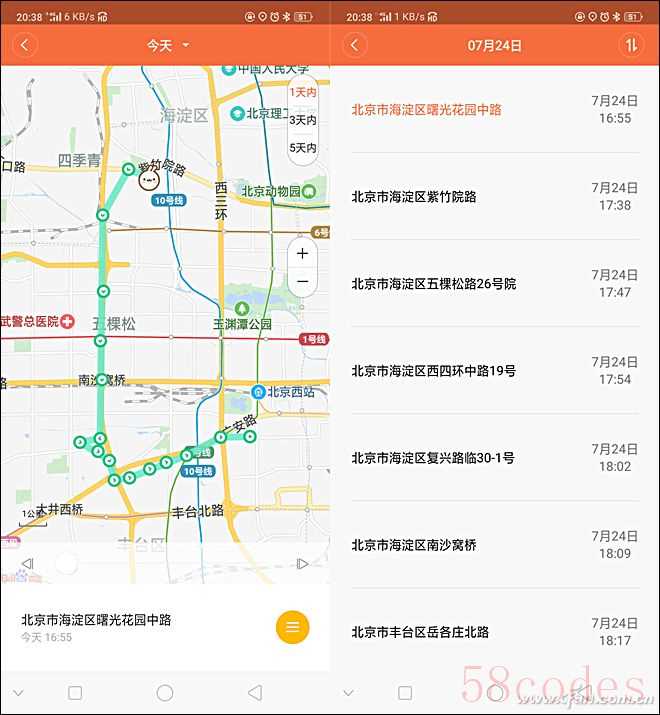Zoom out the map with minus
660x715 pixels.
click(x=303, y=282)
